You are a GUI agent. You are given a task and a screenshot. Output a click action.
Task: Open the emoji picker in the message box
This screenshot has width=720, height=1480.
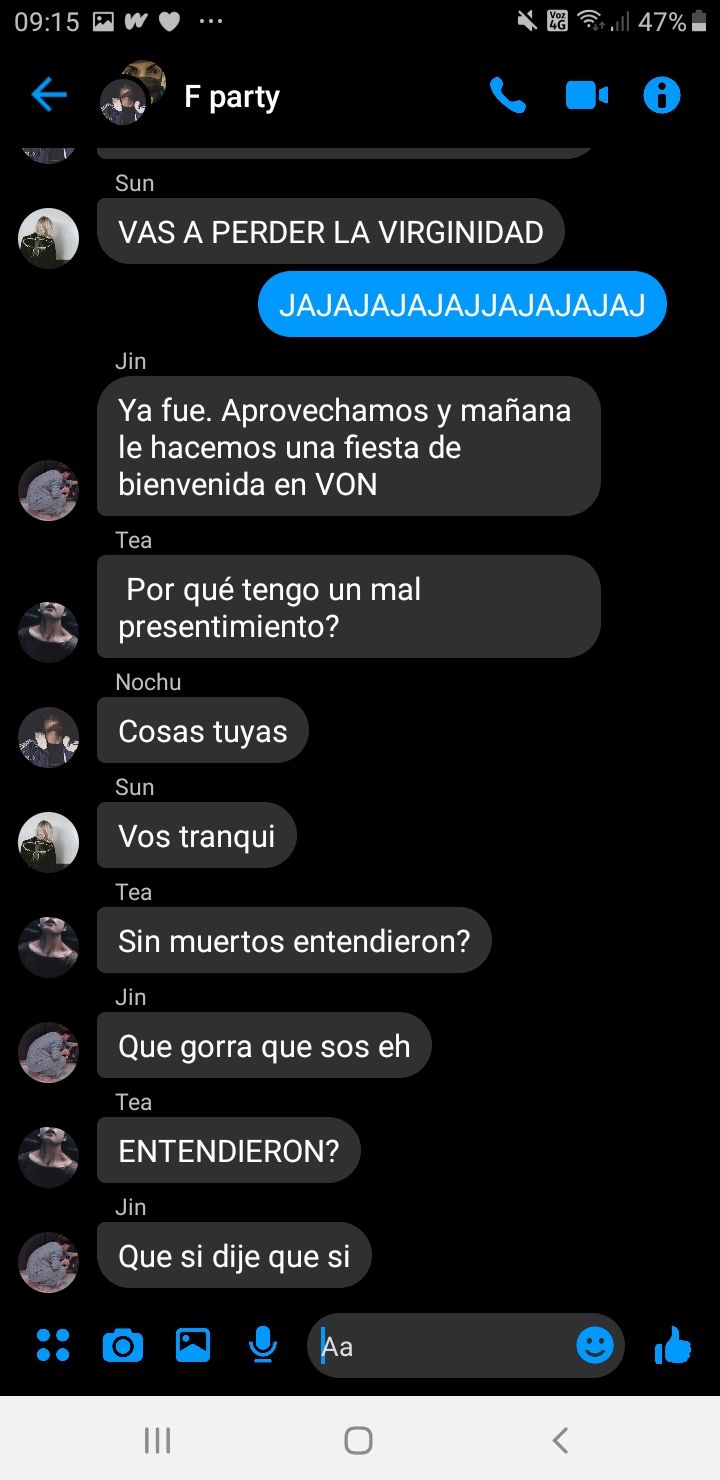point(595,1346)
